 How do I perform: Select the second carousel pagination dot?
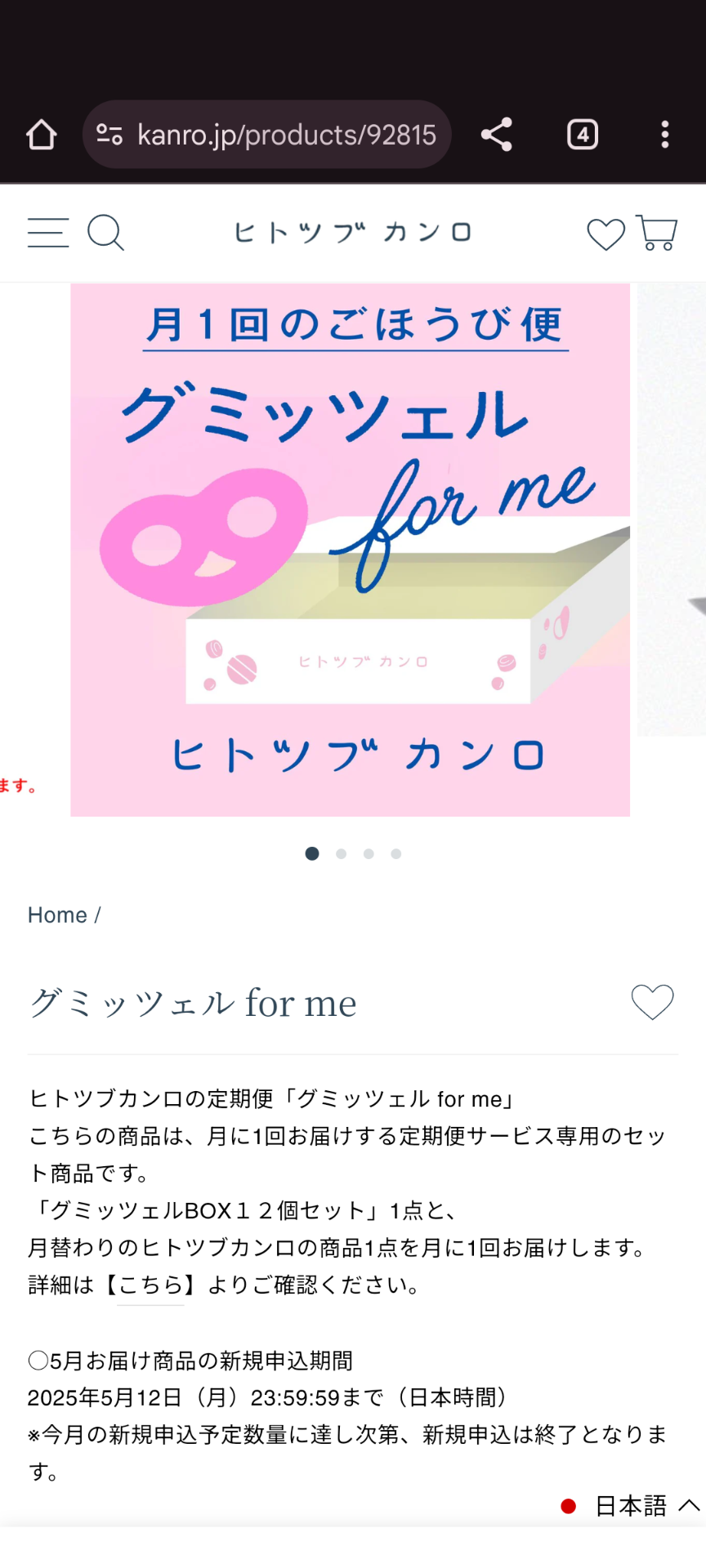pos(340,853)
